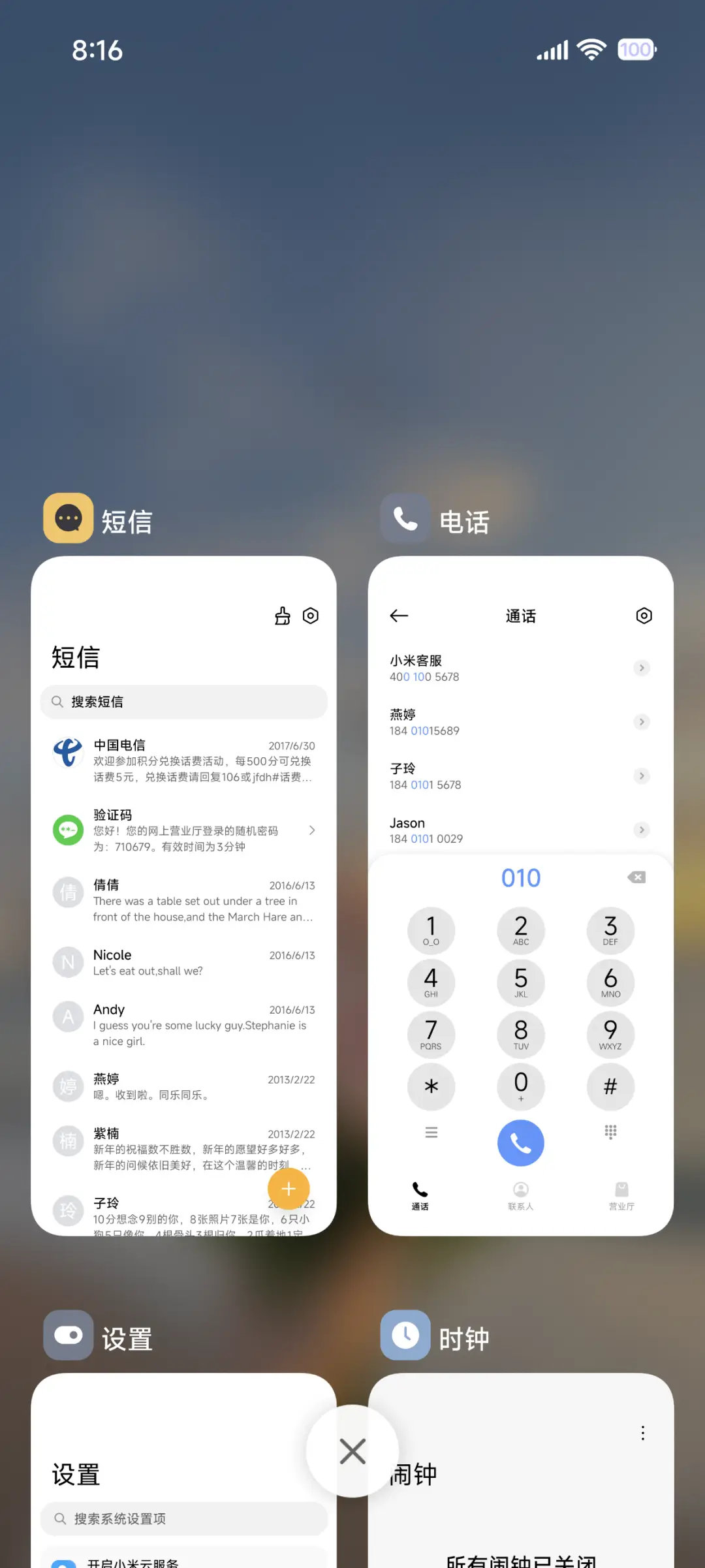Open the 验证码 message via its chevron
Image resolution: width=705 pixels, height=1568 pixels.
point(312,830)
